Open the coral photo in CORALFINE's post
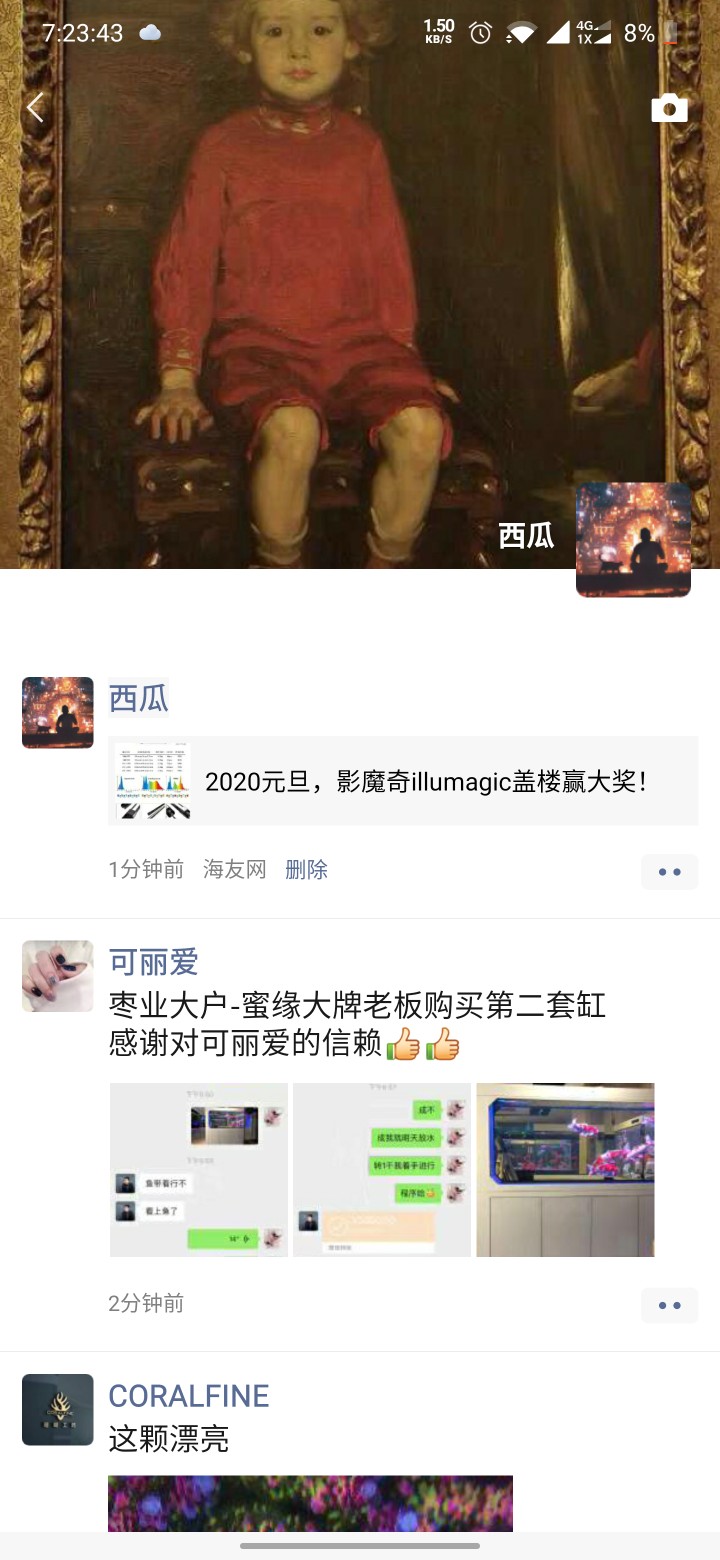This screenshot has width=720, height=1560. (x=310, y=1503)
